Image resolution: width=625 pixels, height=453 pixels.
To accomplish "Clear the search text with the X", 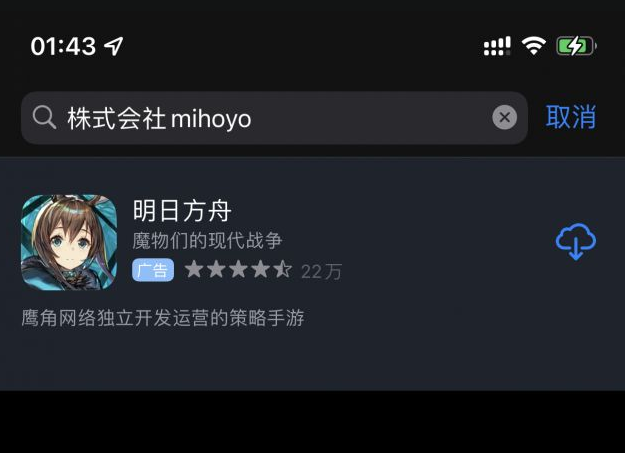I will coord(505,118).
